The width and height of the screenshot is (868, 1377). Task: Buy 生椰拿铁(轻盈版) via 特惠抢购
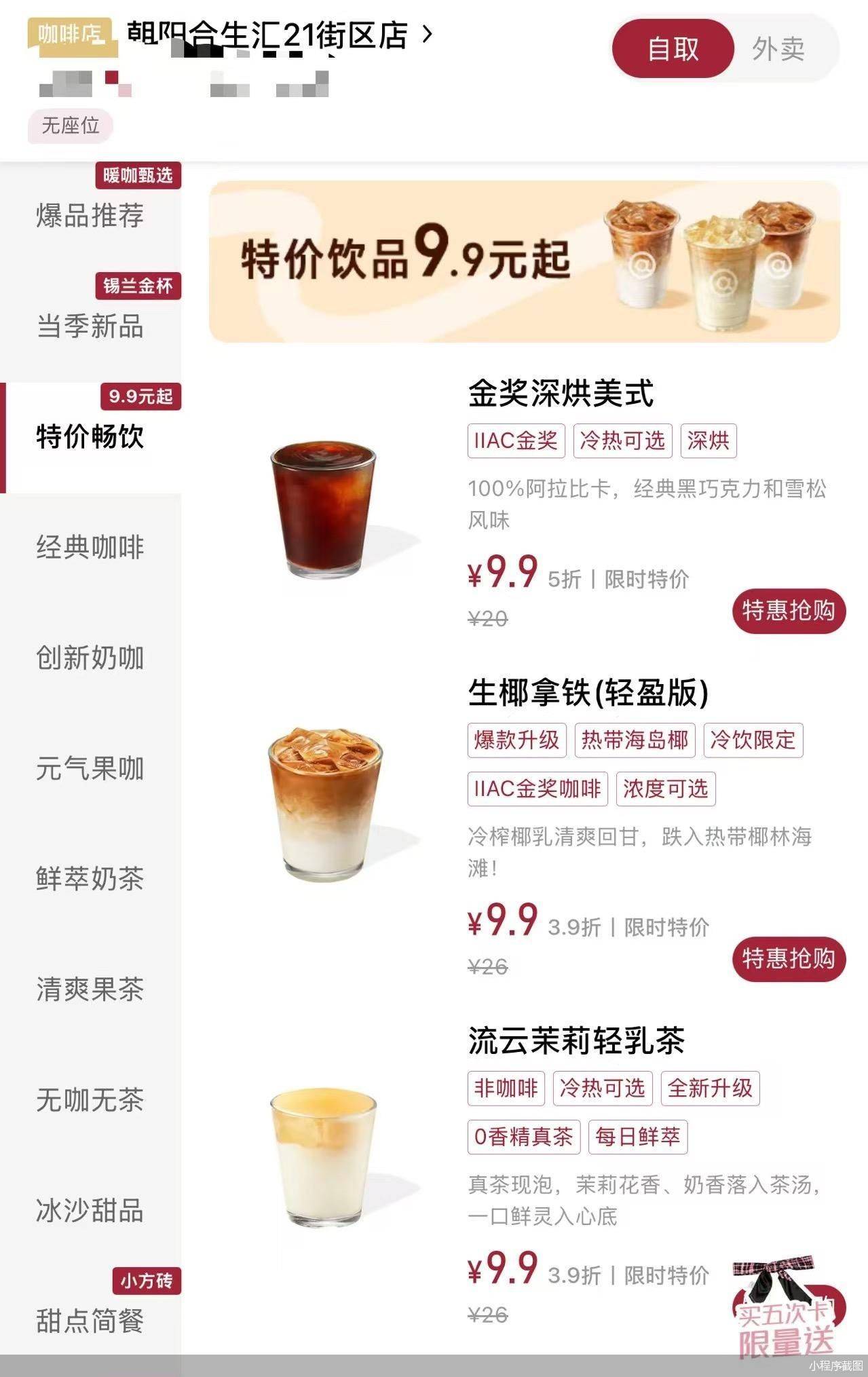click(789, 958)
